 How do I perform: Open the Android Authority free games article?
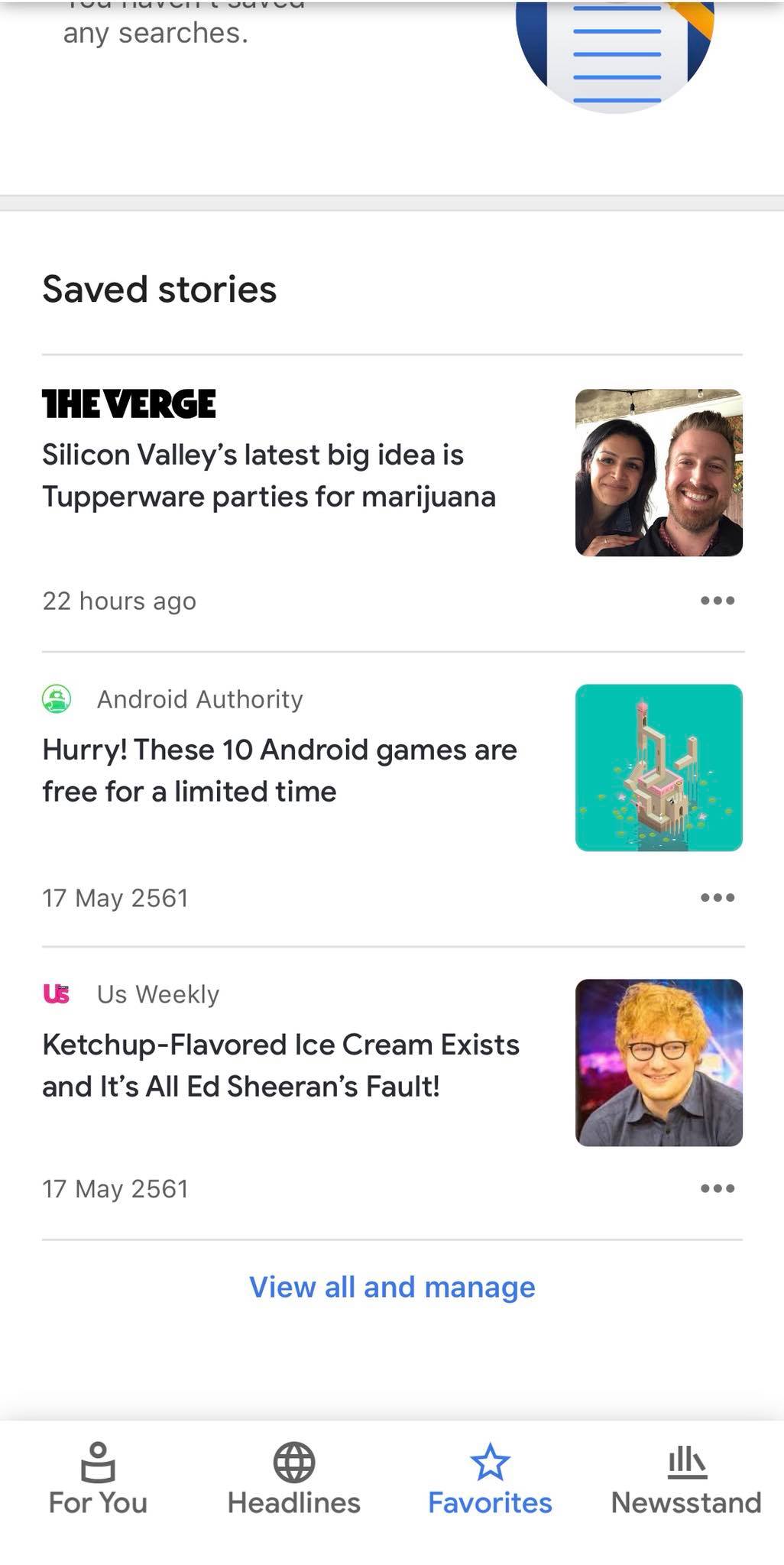pyautogui.click(x=280, y=770)
